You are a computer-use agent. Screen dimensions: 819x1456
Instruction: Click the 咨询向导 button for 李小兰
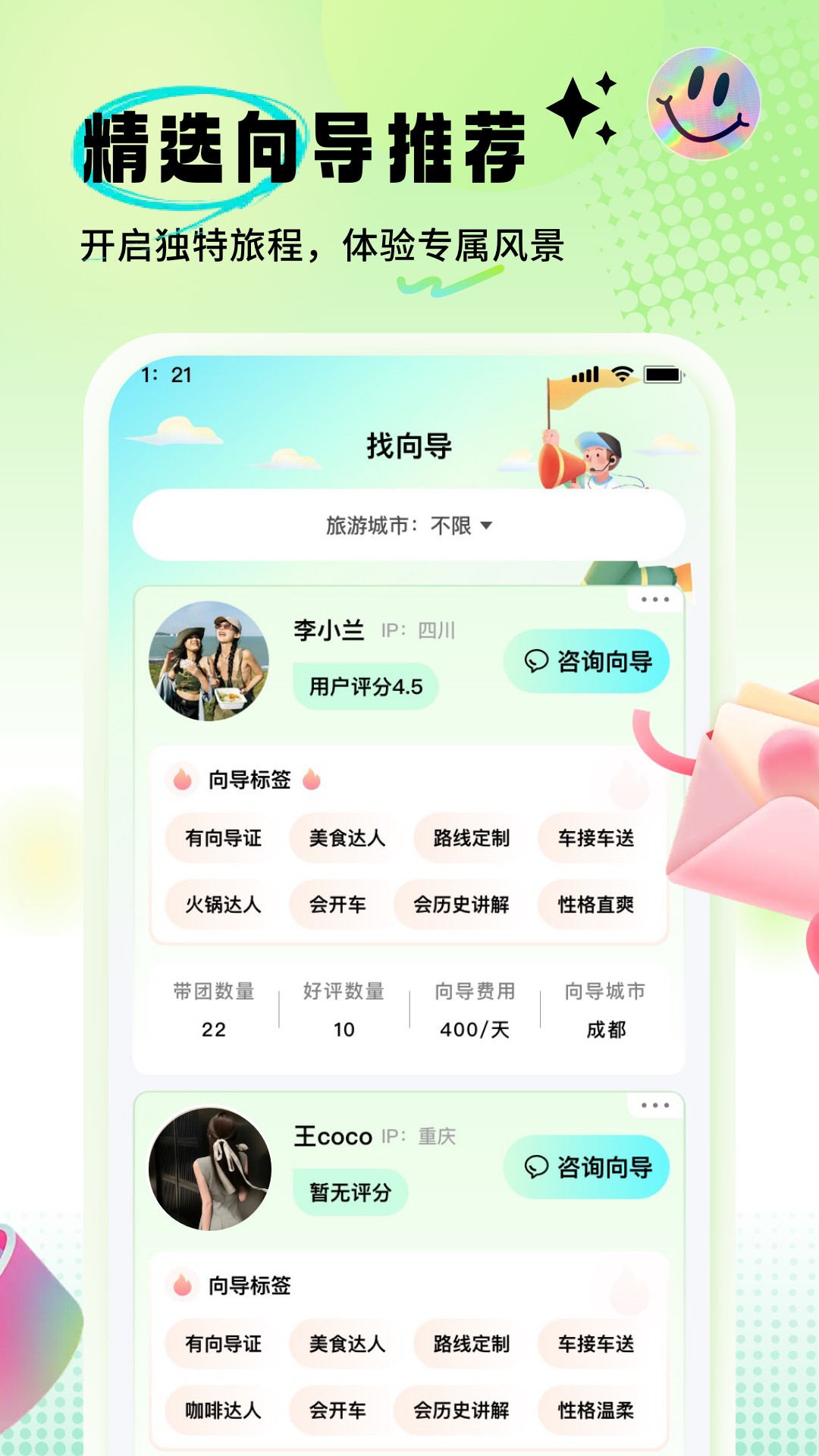coord(588,661)
